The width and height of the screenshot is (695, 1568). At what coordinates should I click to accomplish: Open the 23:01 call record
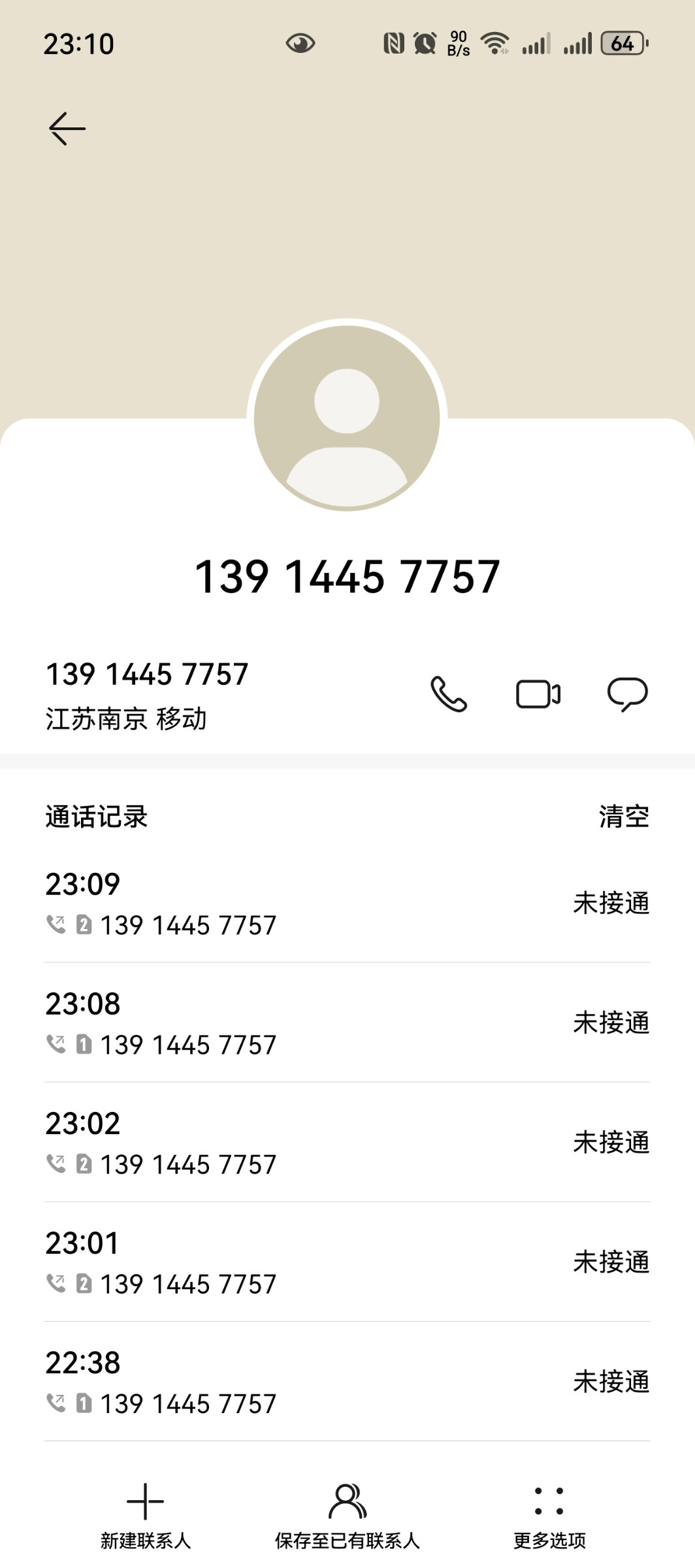pos(346,1262)
